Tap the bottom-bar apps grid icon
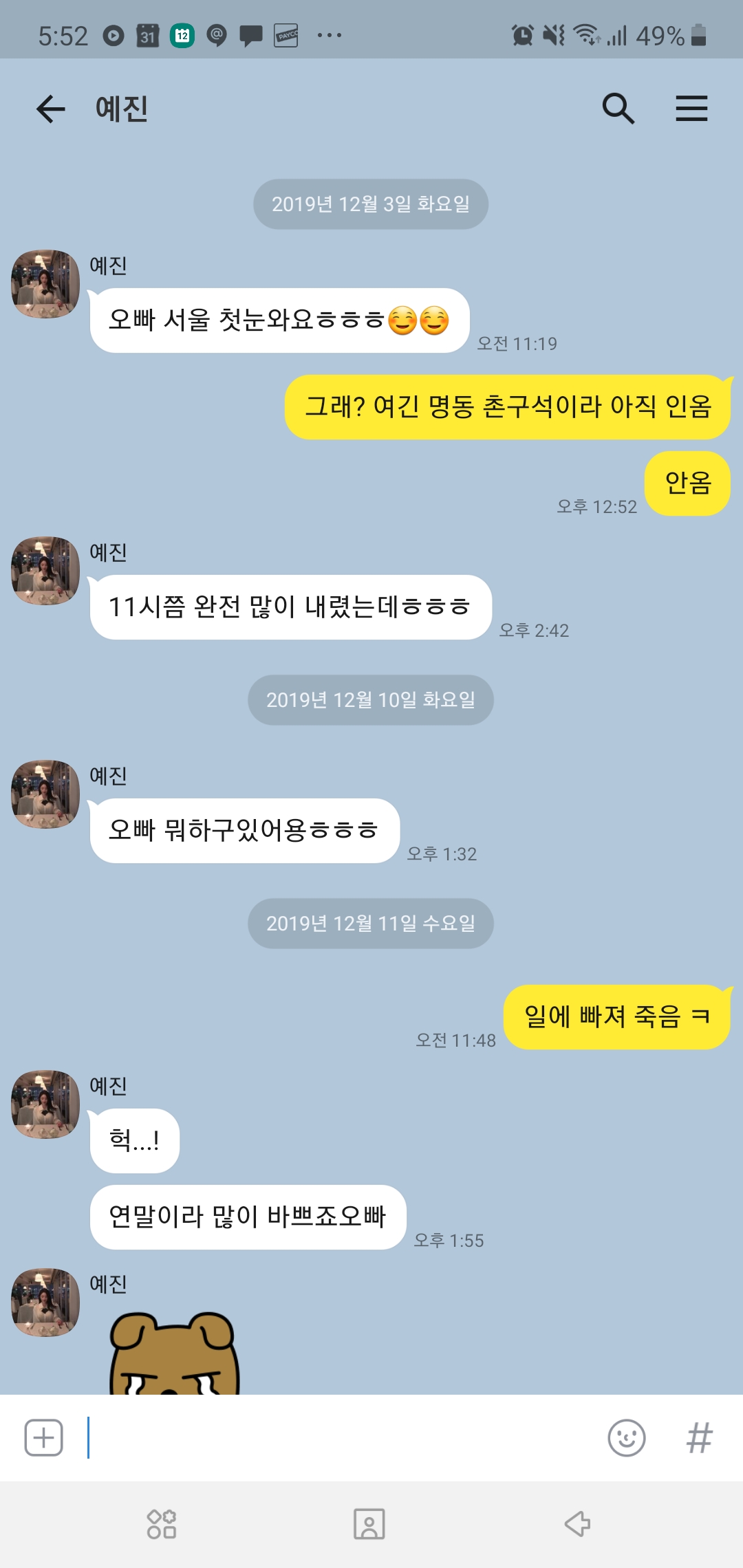Viewport: 743px width, 1568px height. (162, 1524)
